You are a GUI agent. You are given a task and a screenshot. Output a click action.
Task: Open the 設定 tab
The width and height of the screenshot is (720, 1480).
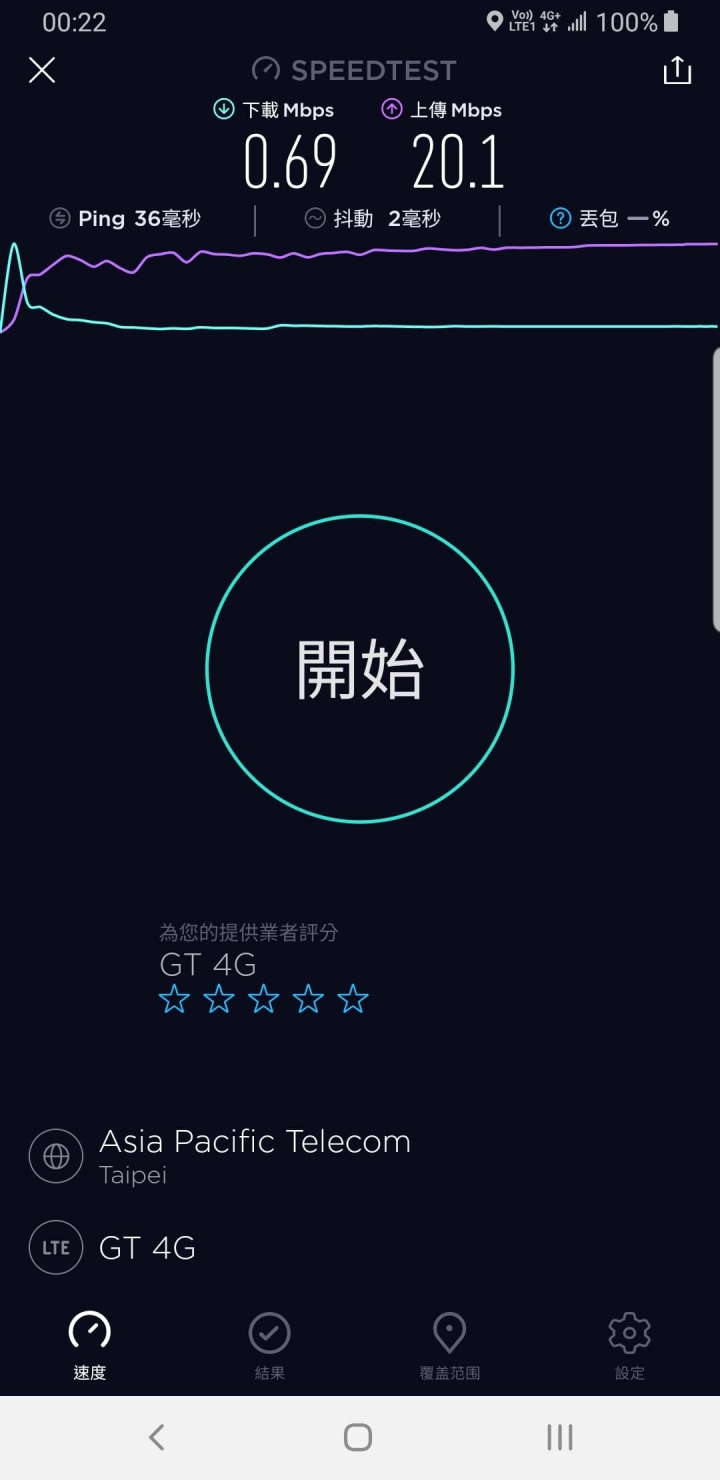click(630, 1346)
